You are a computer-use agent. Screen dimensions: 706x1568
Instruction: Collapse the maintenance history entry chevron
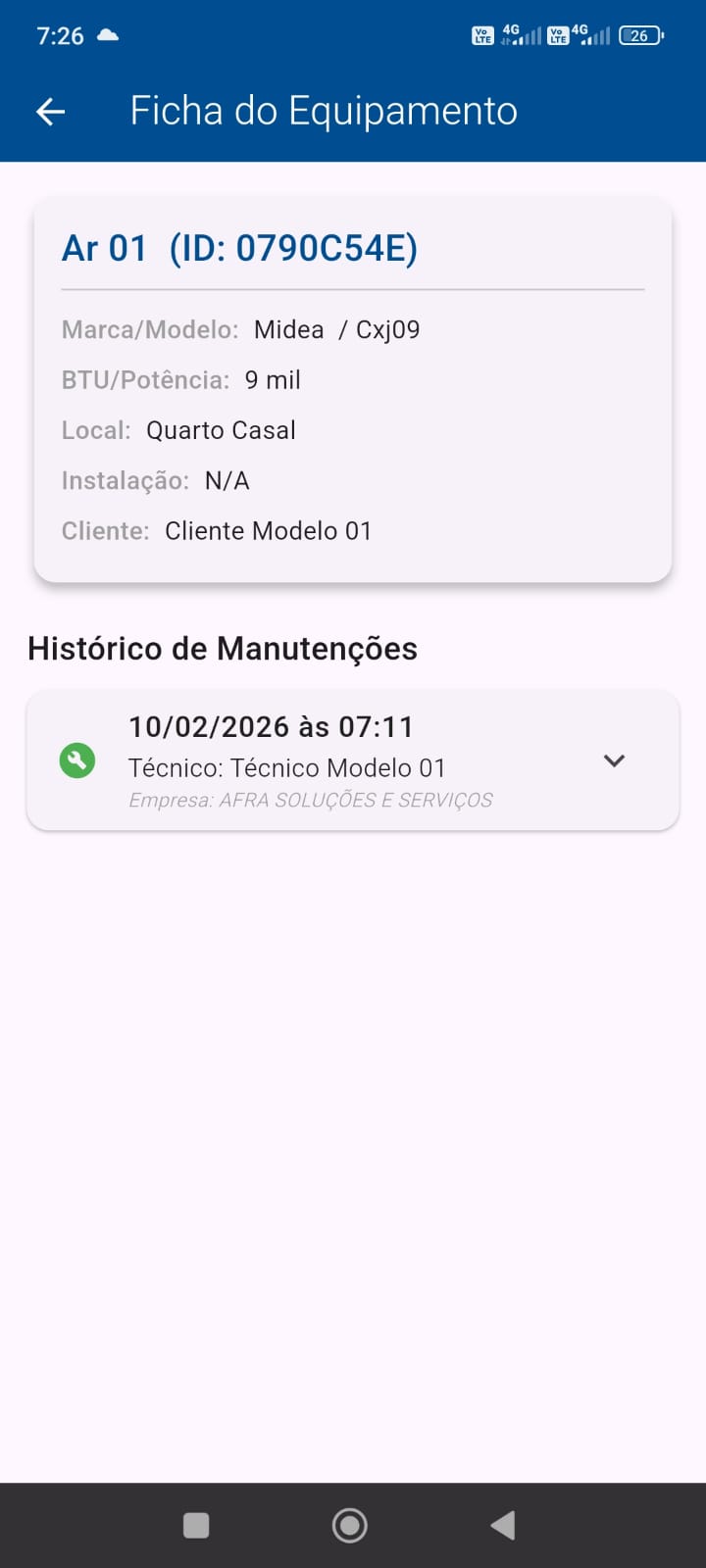click(x=615, y=760)
